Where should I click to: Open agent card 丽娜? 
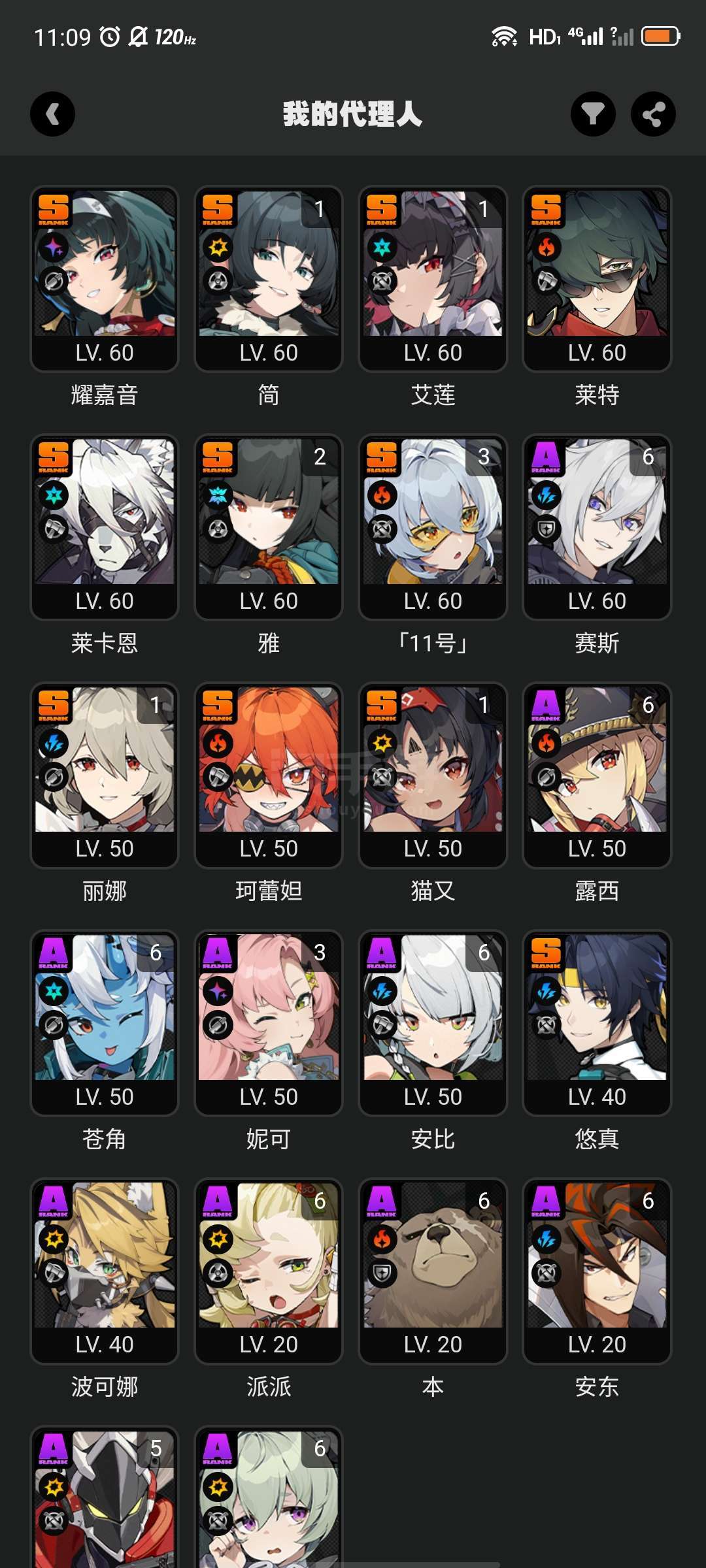[105, 775]
